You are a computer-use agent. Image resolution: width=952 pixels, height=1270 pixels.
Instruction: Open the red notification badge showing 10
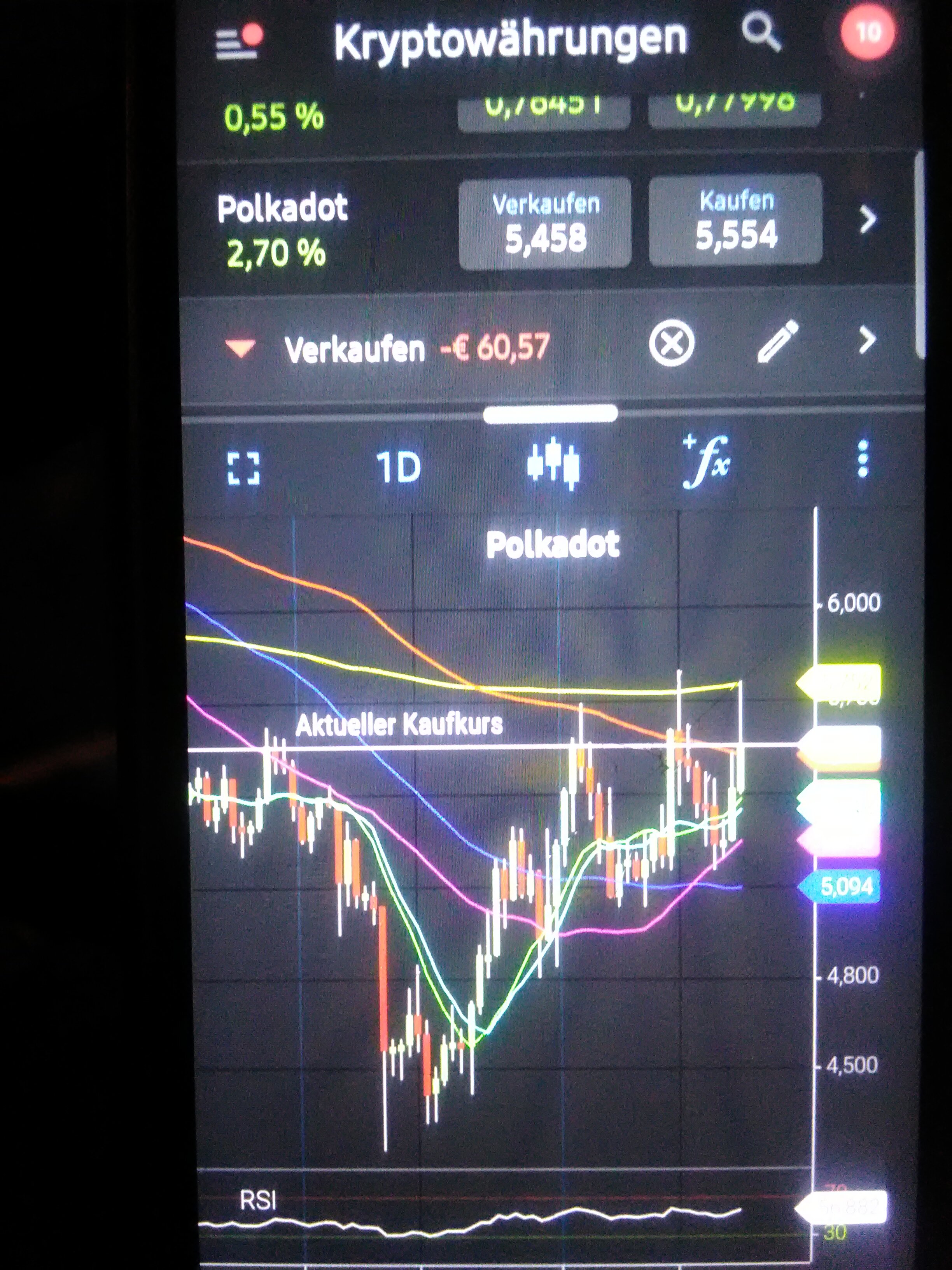point(867,32)
